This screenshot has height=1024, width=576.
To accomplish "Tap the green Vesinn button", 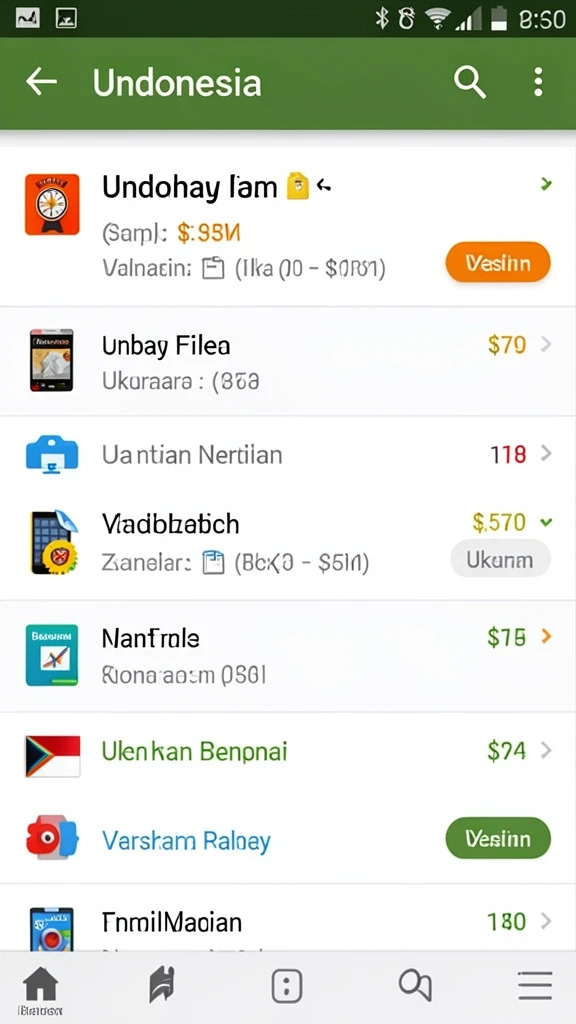I will coord(498,838).
